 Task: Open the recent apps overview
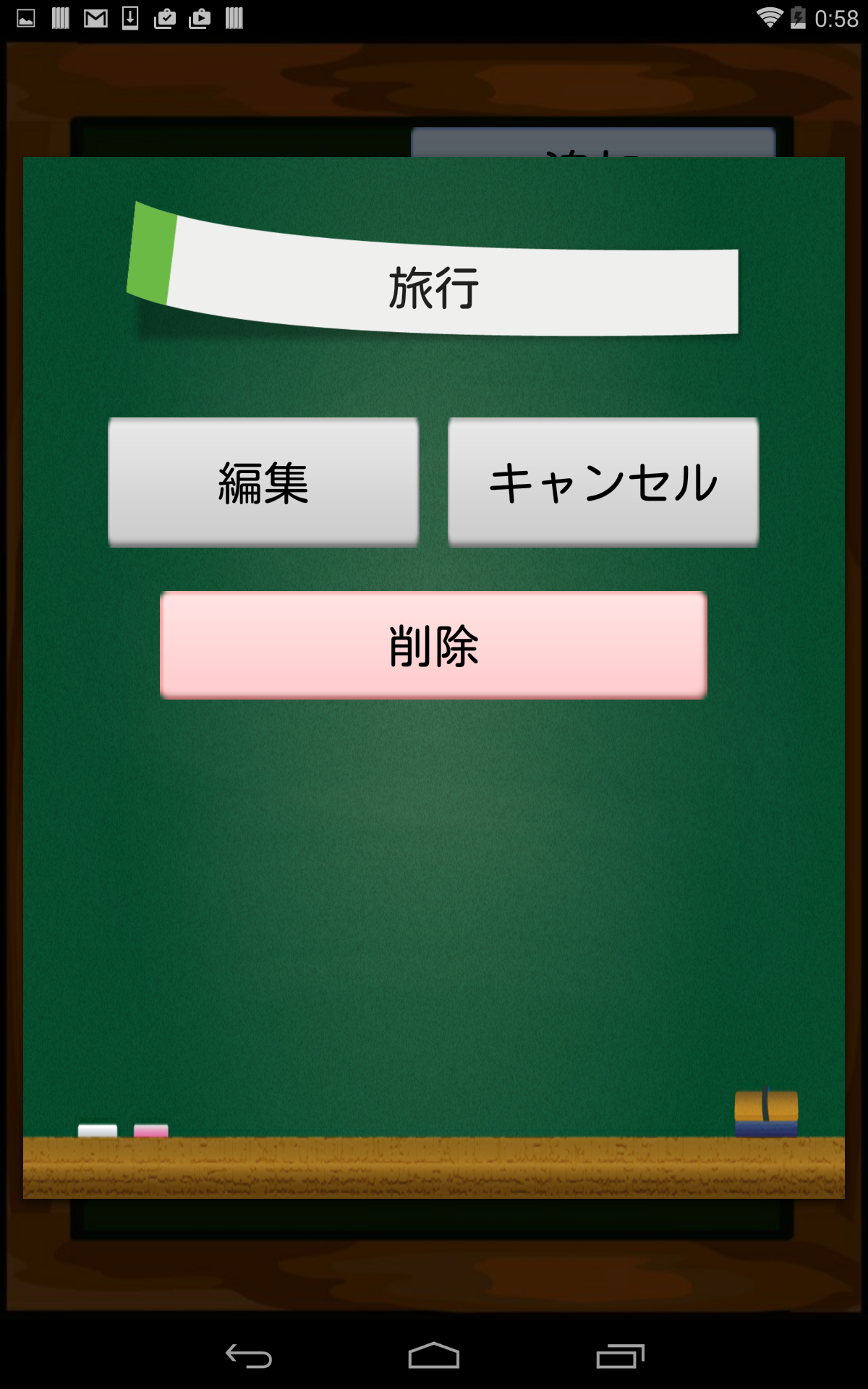click(620, 1356)
